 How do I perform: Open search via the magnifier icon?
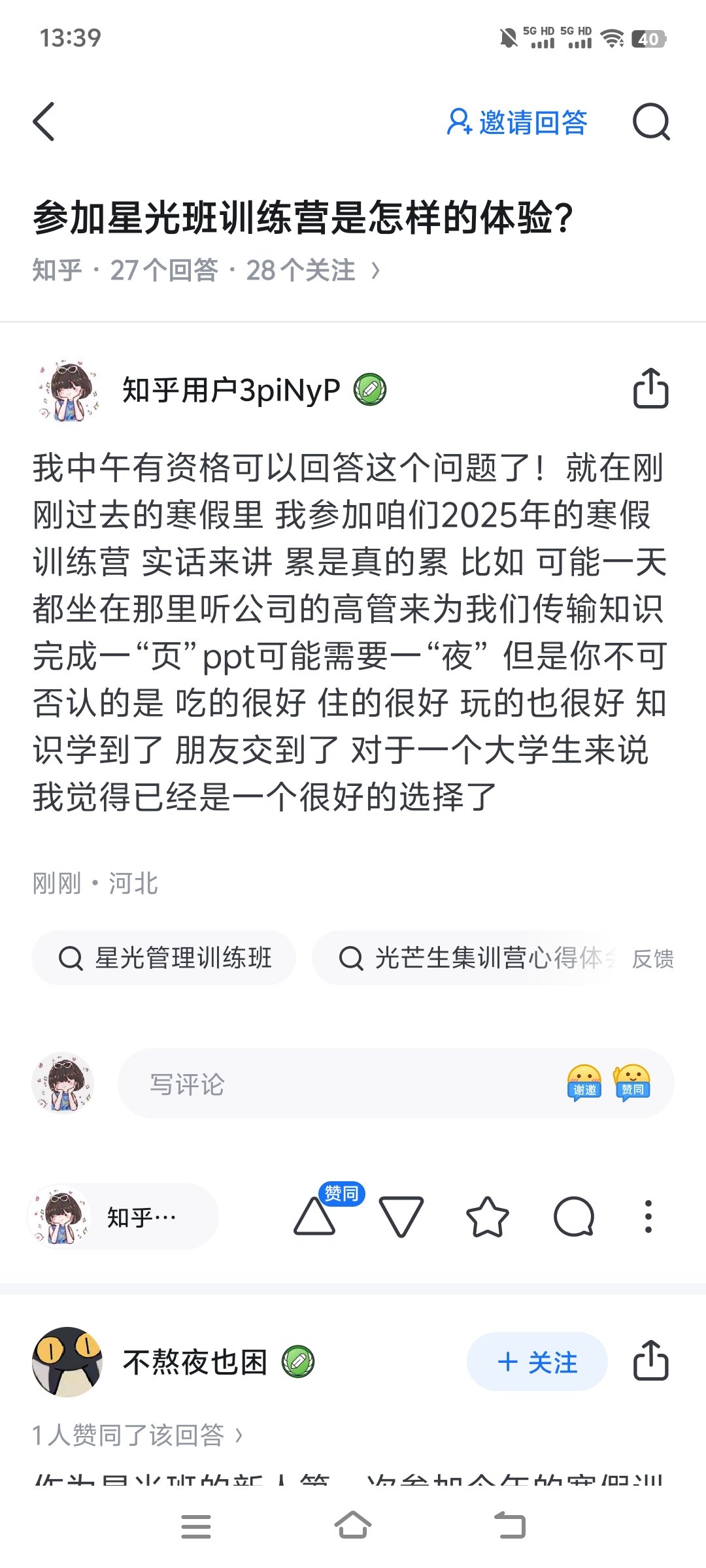[651, 122]
